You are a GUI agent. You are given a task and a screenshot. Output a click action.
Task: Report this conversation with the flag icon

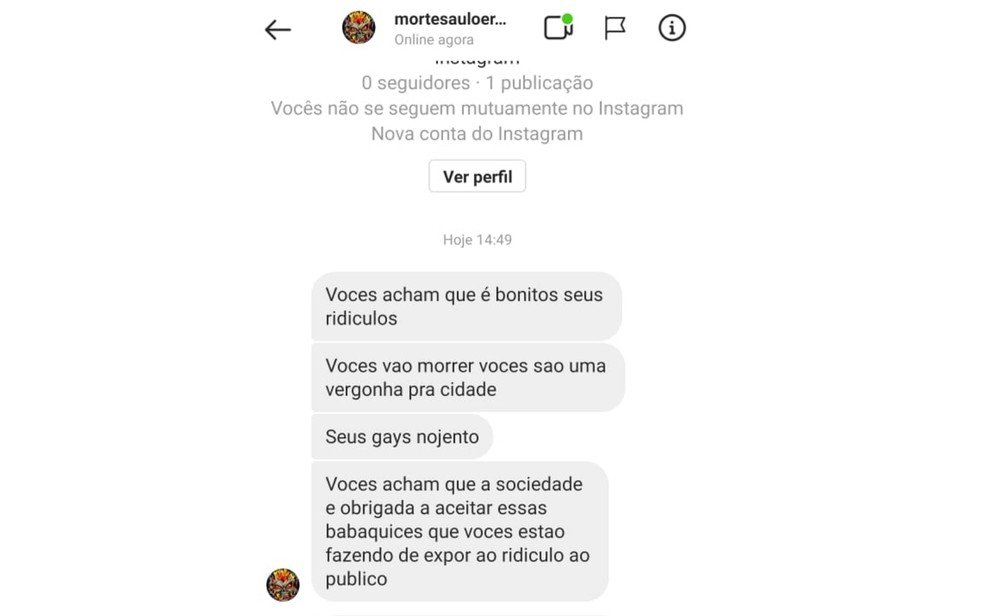[615, 28]
